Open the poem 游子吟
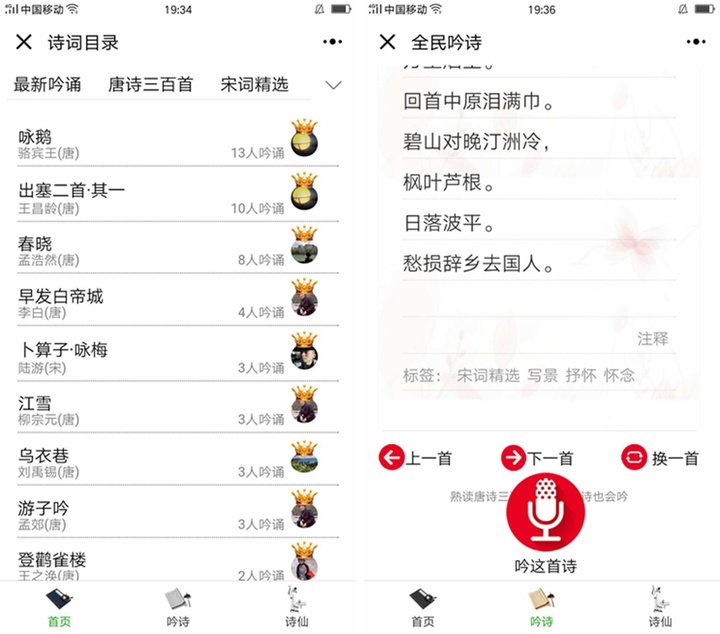720x634 pixels. click(x=150, y=517)
